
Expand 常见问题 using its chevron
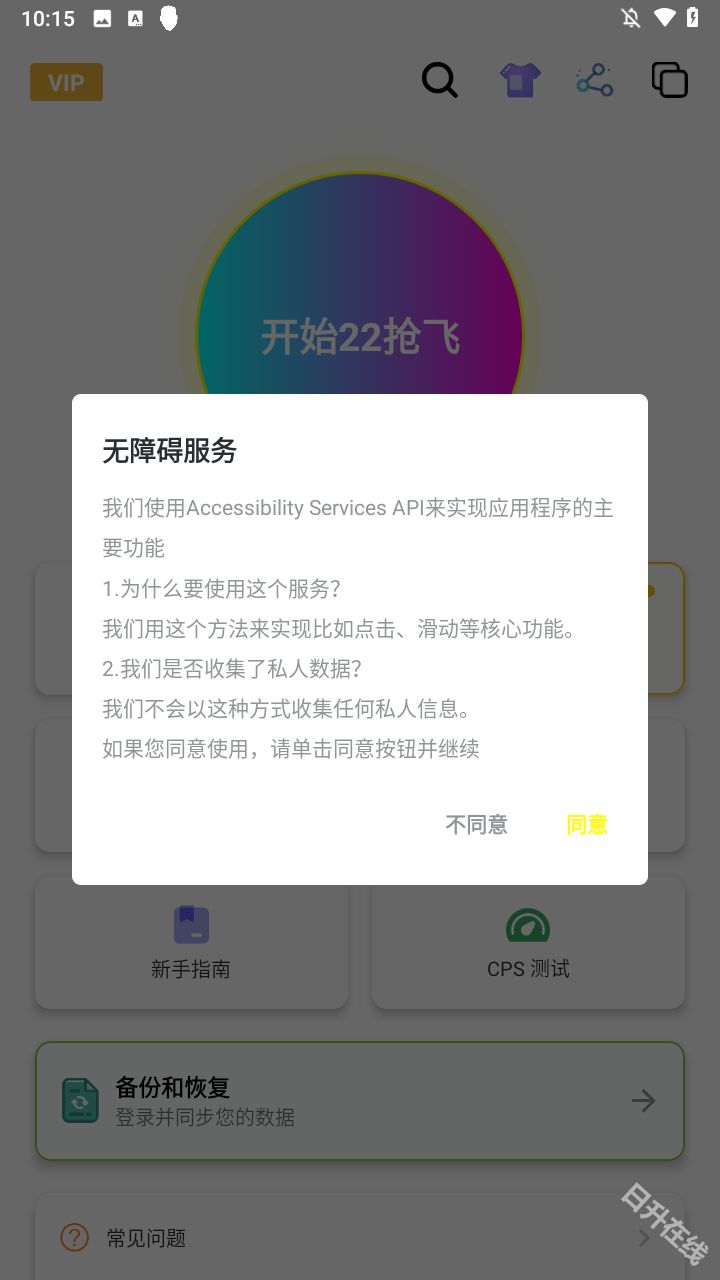pos(643,1238)
